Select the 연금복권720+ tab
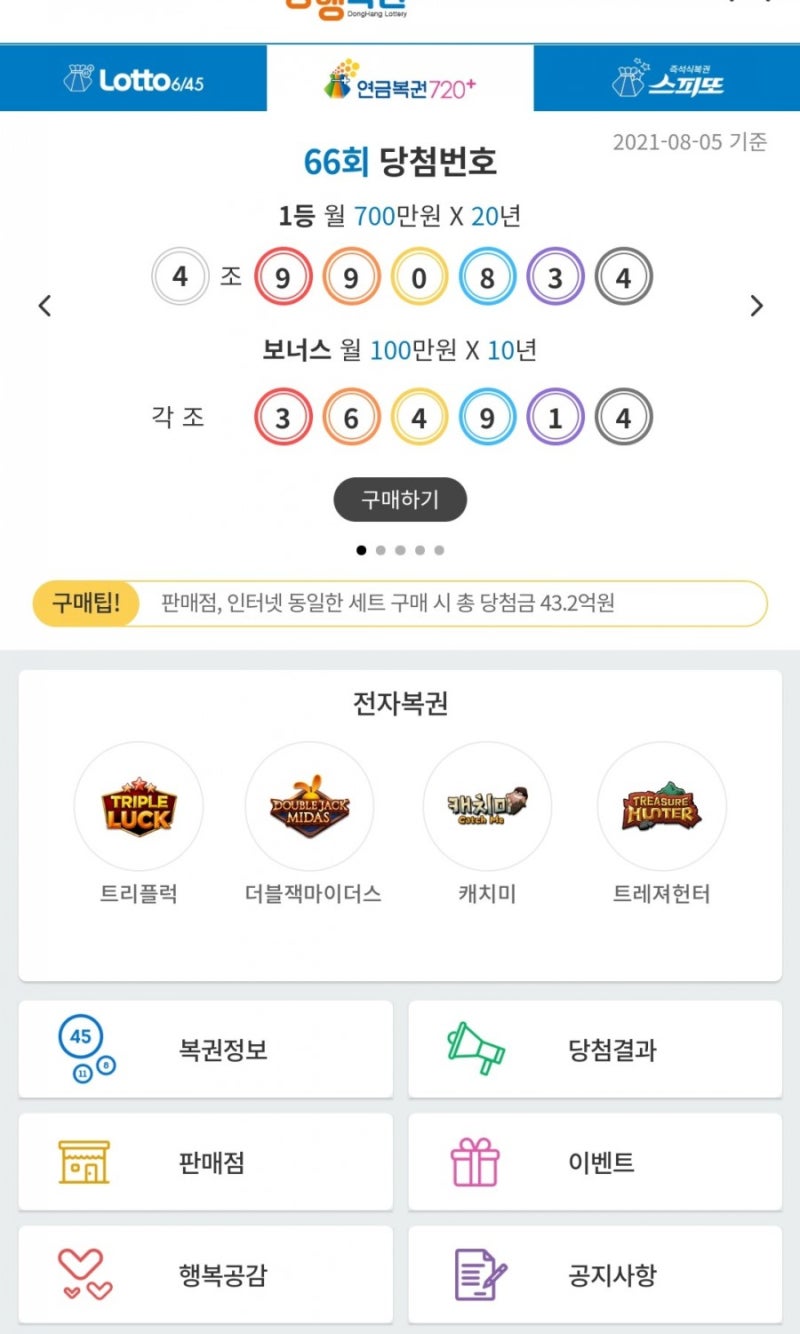Image resolution: width=800 pixels, height=1334 pixels. point(400,80)
